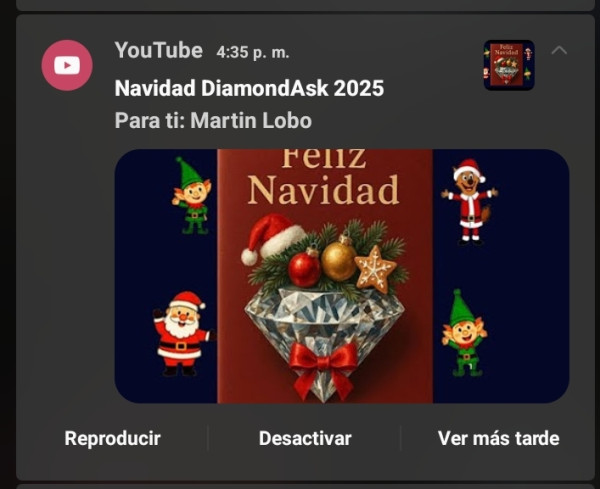Tap Reproducir to play the video
Image resolution: width=600 pixels, height=489 pixels.
[x=112, y=438]
